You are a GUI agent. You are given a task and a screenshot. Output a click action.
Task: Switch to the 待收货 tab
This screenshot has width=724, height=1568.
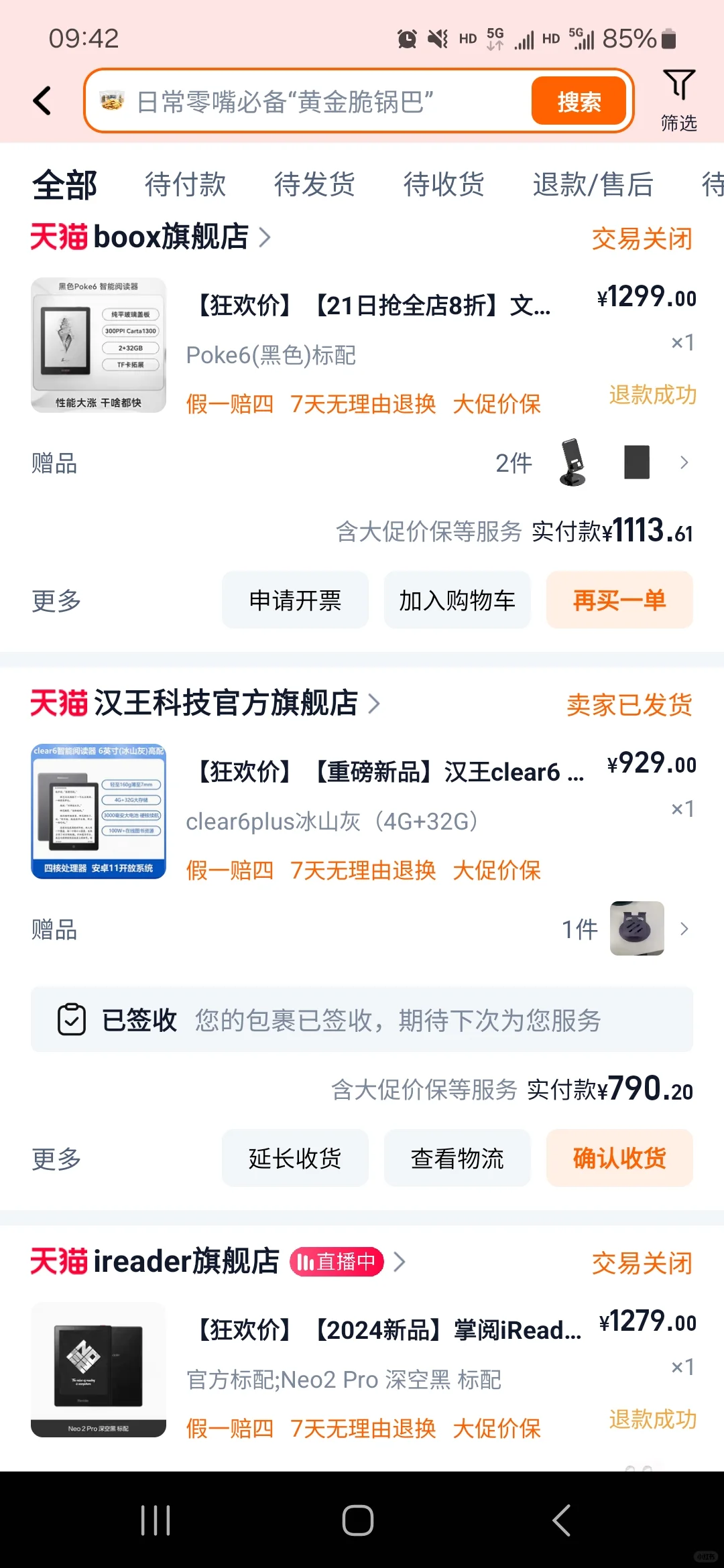click(444, 184)
